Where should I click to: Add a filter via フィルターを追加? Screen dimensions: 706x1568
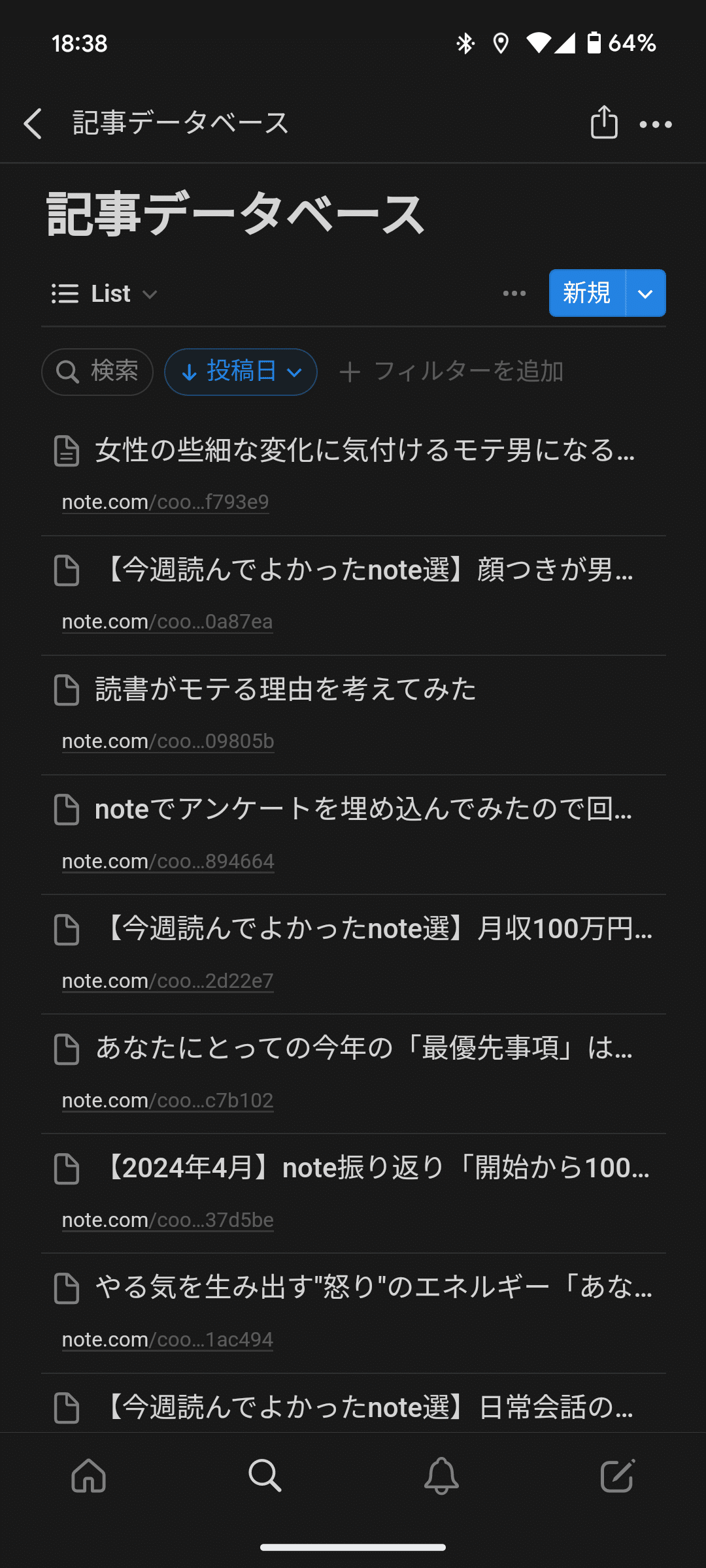[x=451, y=372]
